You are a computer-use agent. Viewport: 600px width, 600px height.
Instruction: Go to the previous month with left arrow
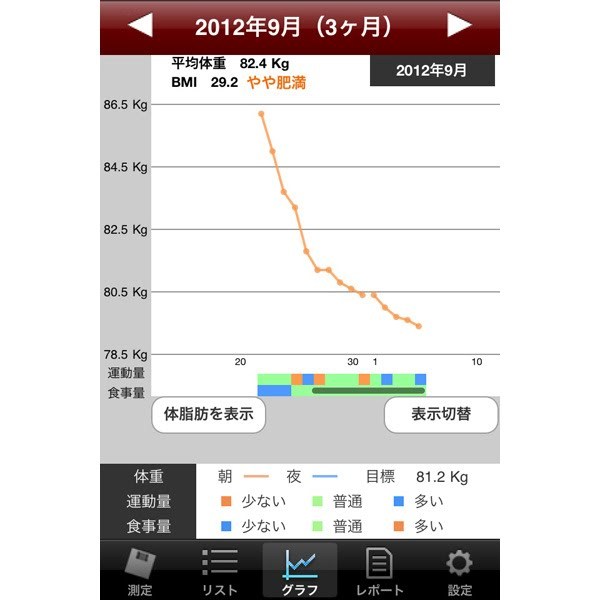click(141, 26)
